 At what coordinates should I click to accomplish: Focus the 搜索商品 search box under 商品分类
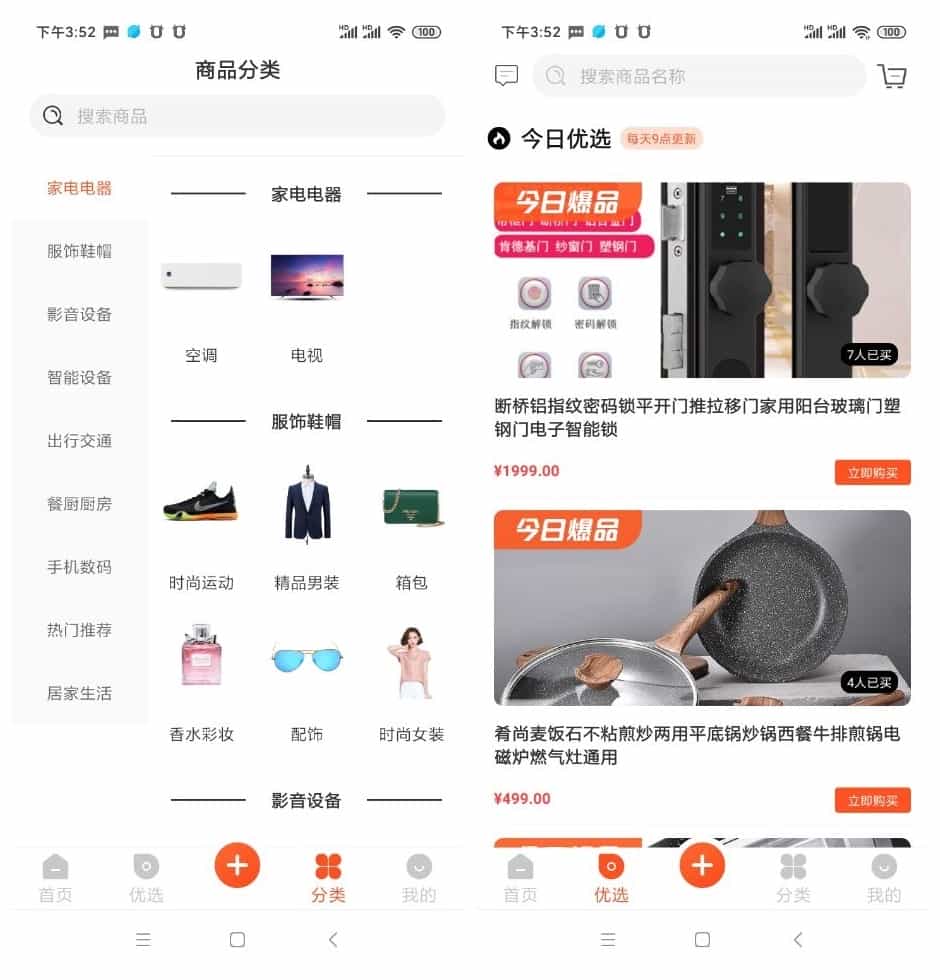[x=237, y=116]
